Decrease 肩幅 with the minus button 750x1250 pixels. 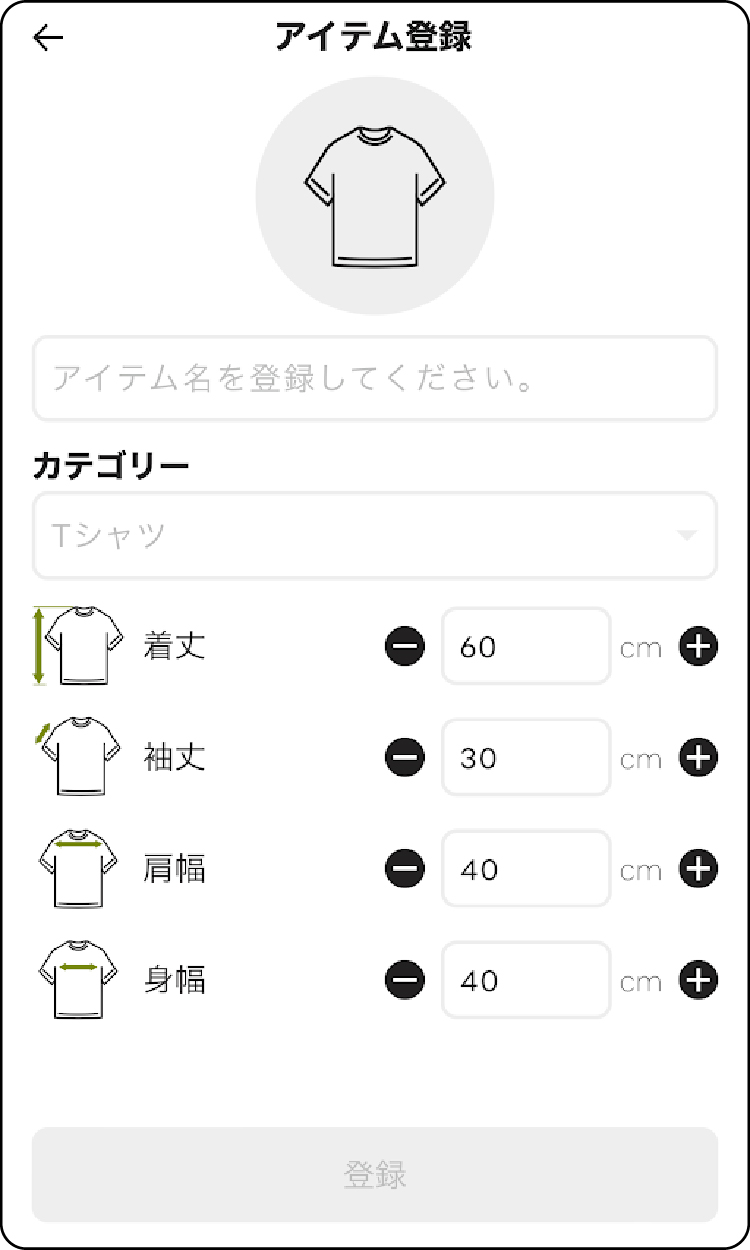tap(404, 869)
